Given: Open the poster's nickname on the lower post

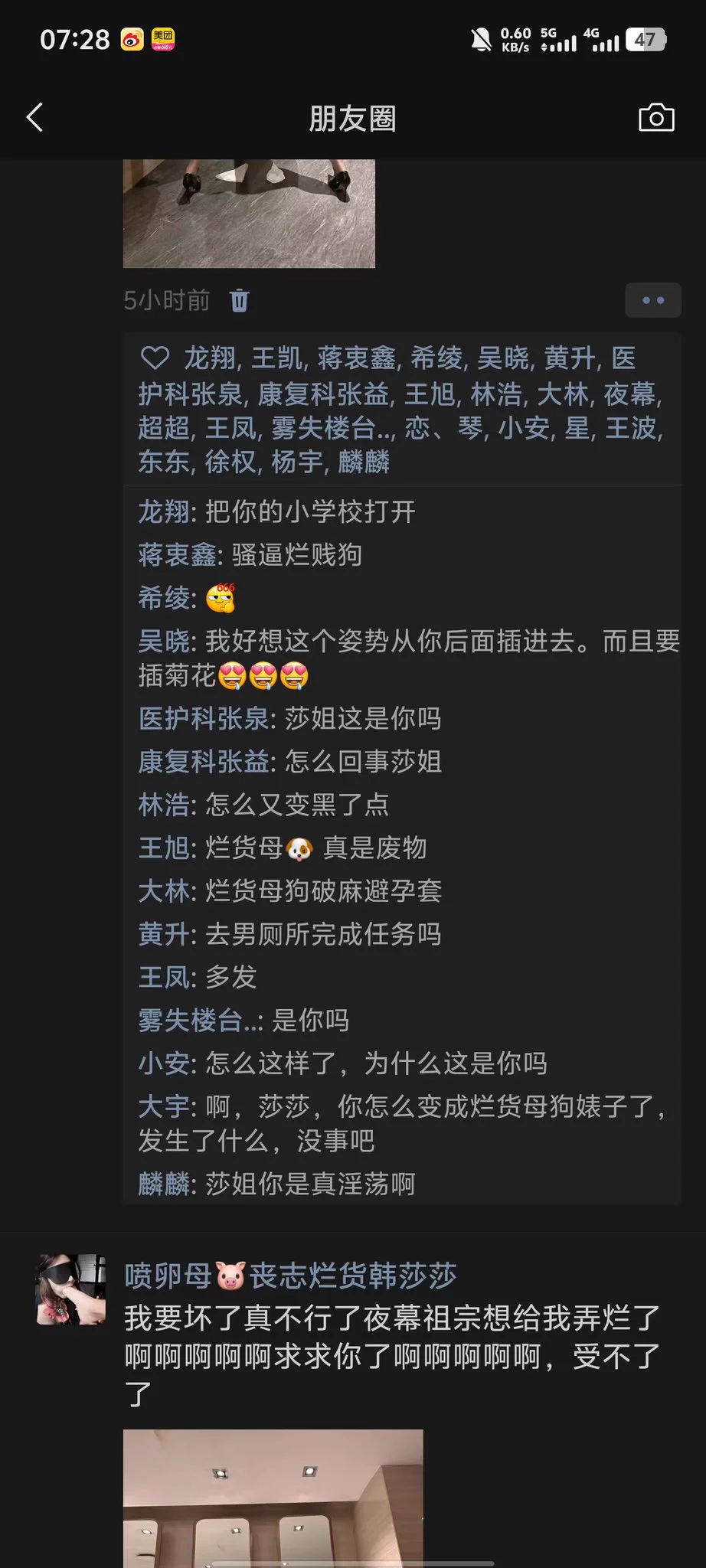Looking at the screenshot, I should coord(291,1276).
